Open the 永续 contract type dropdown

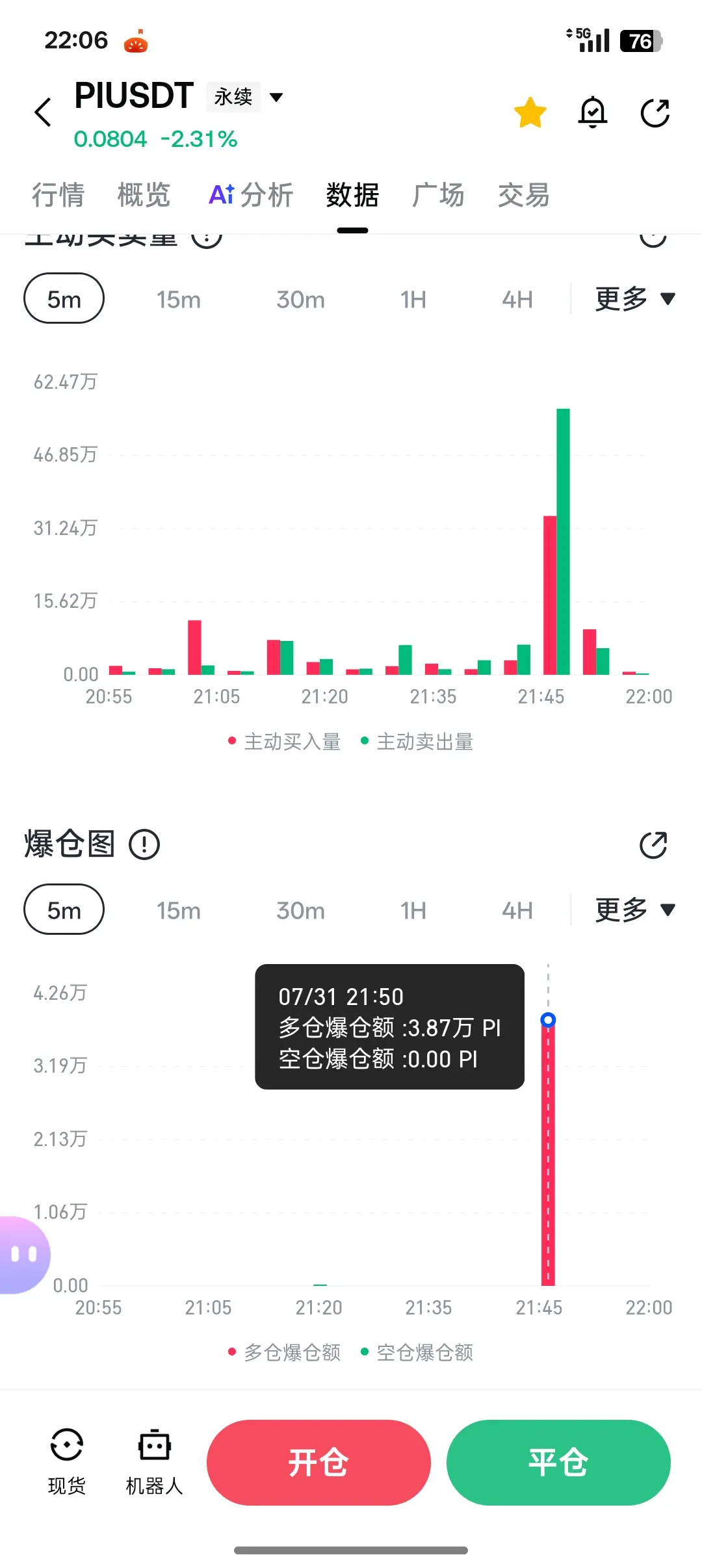point(246,97)
